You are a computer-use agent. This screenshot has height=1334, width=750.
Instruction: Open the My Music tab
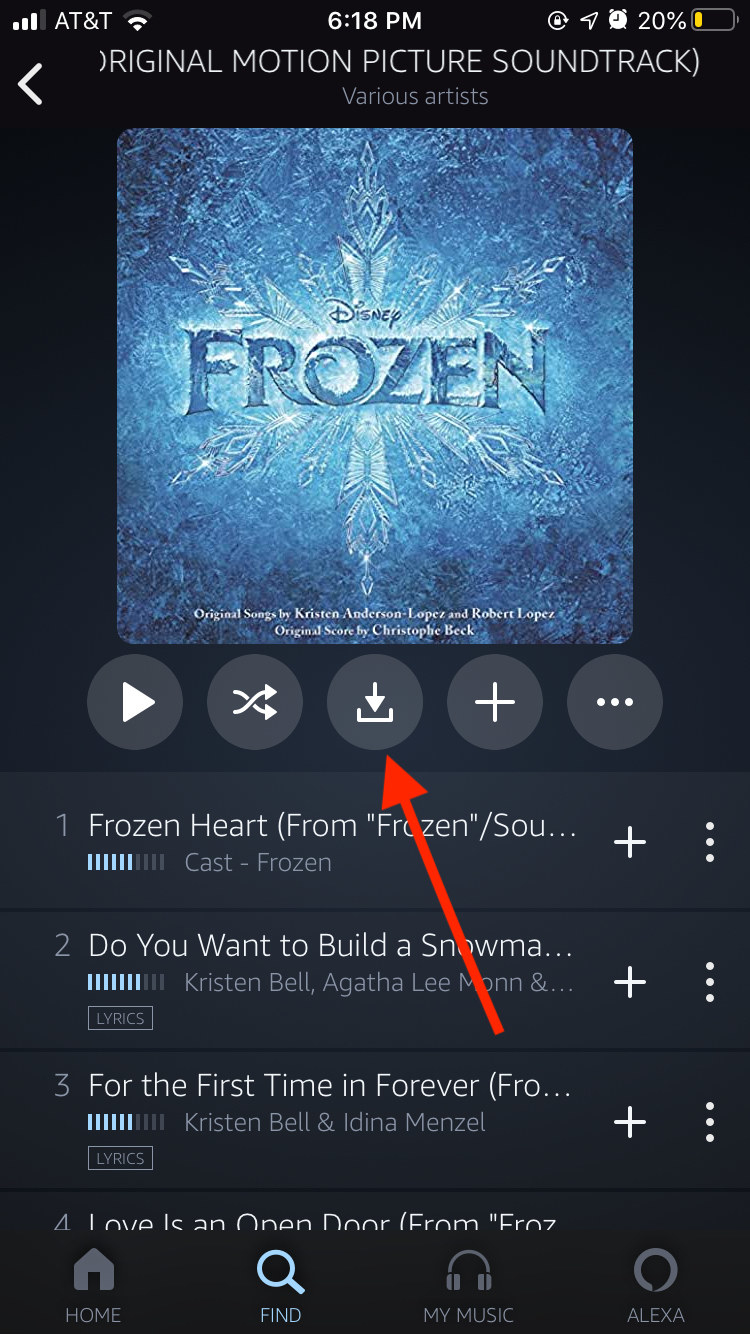[468, 1287]
